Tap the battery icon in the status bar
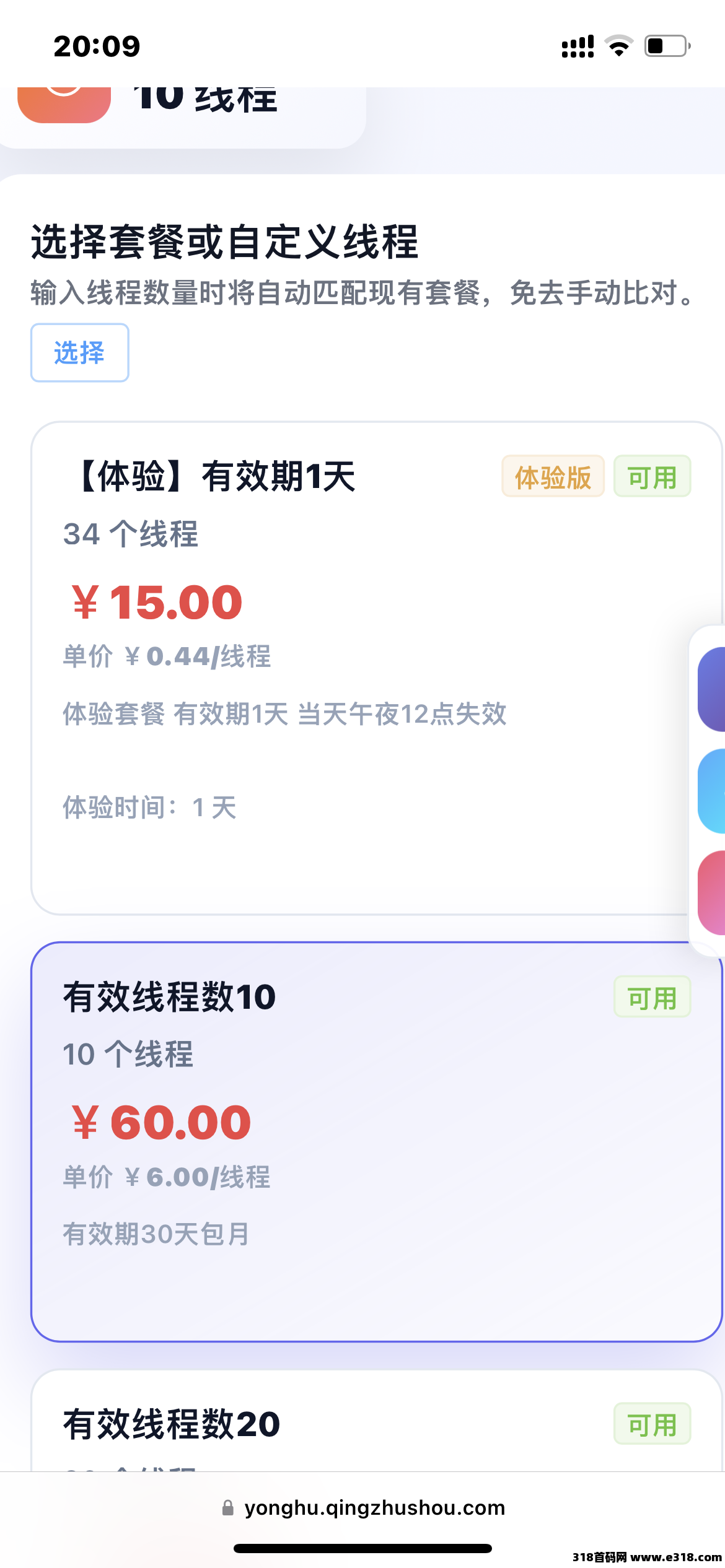 pyautogui.click(x=666, y=46)
